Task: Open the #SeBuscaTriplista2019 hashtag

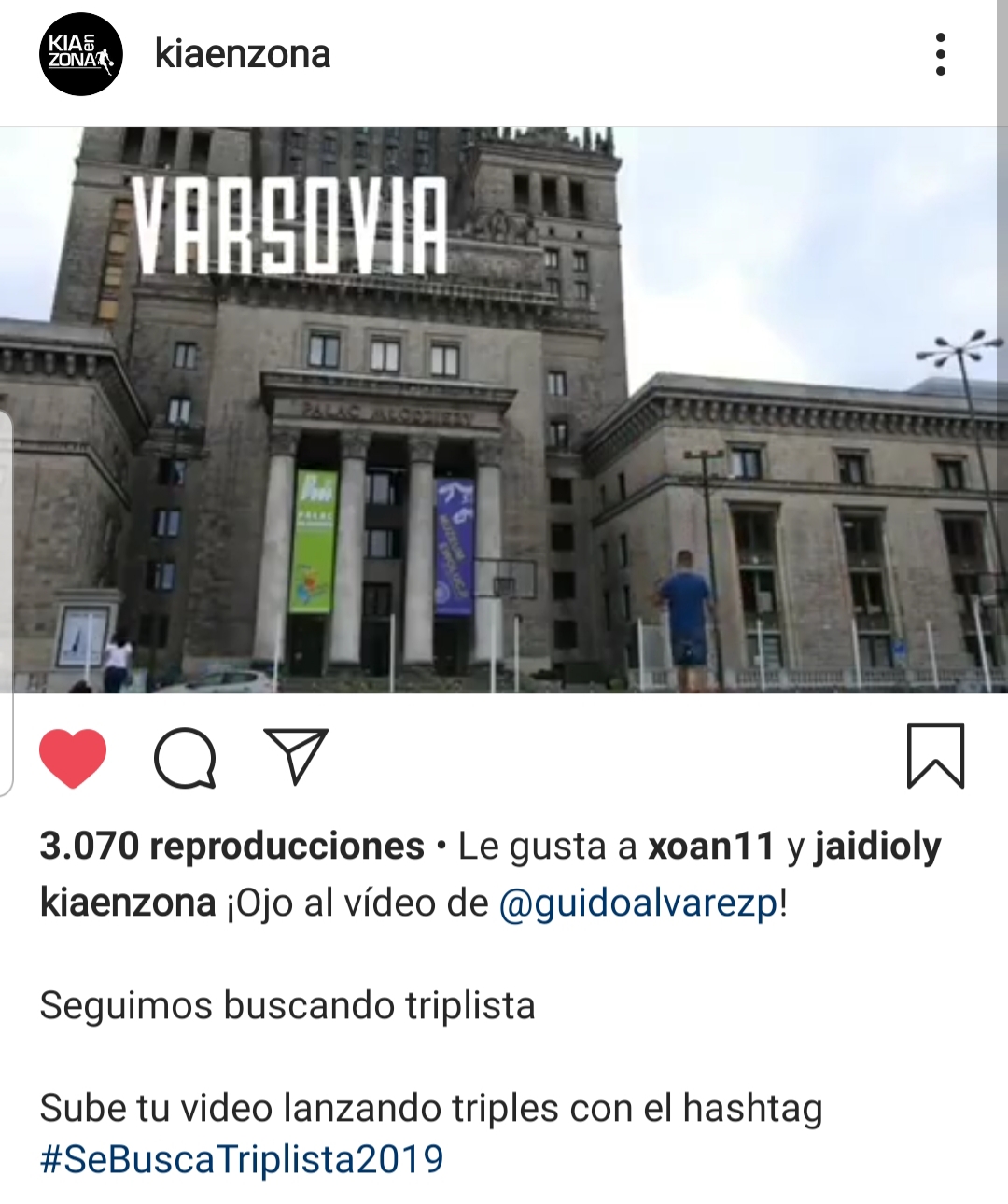Action: [242, 1159]
